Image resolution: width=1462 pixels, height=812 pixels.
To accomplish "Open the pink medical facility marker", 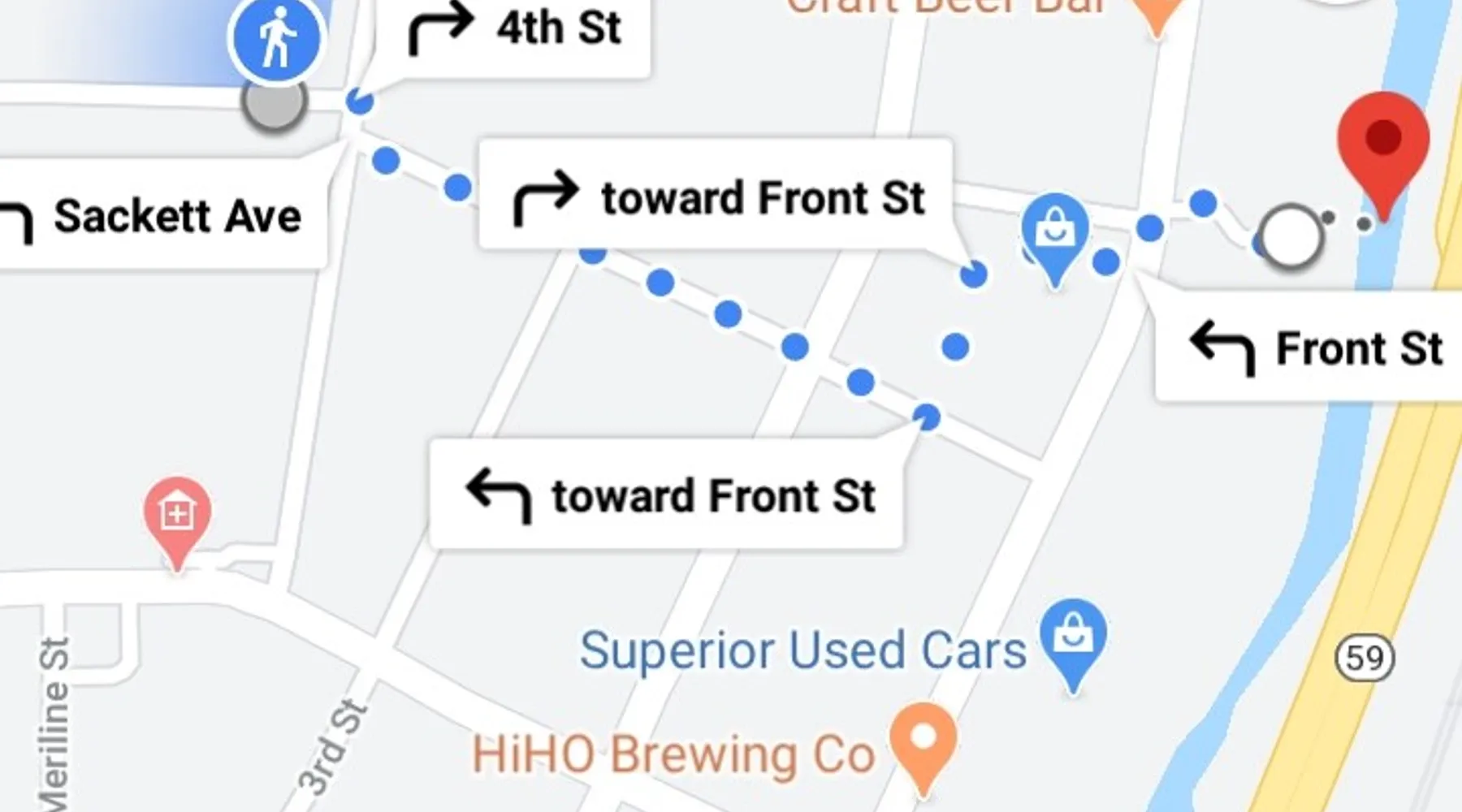I will pos(177,514).
